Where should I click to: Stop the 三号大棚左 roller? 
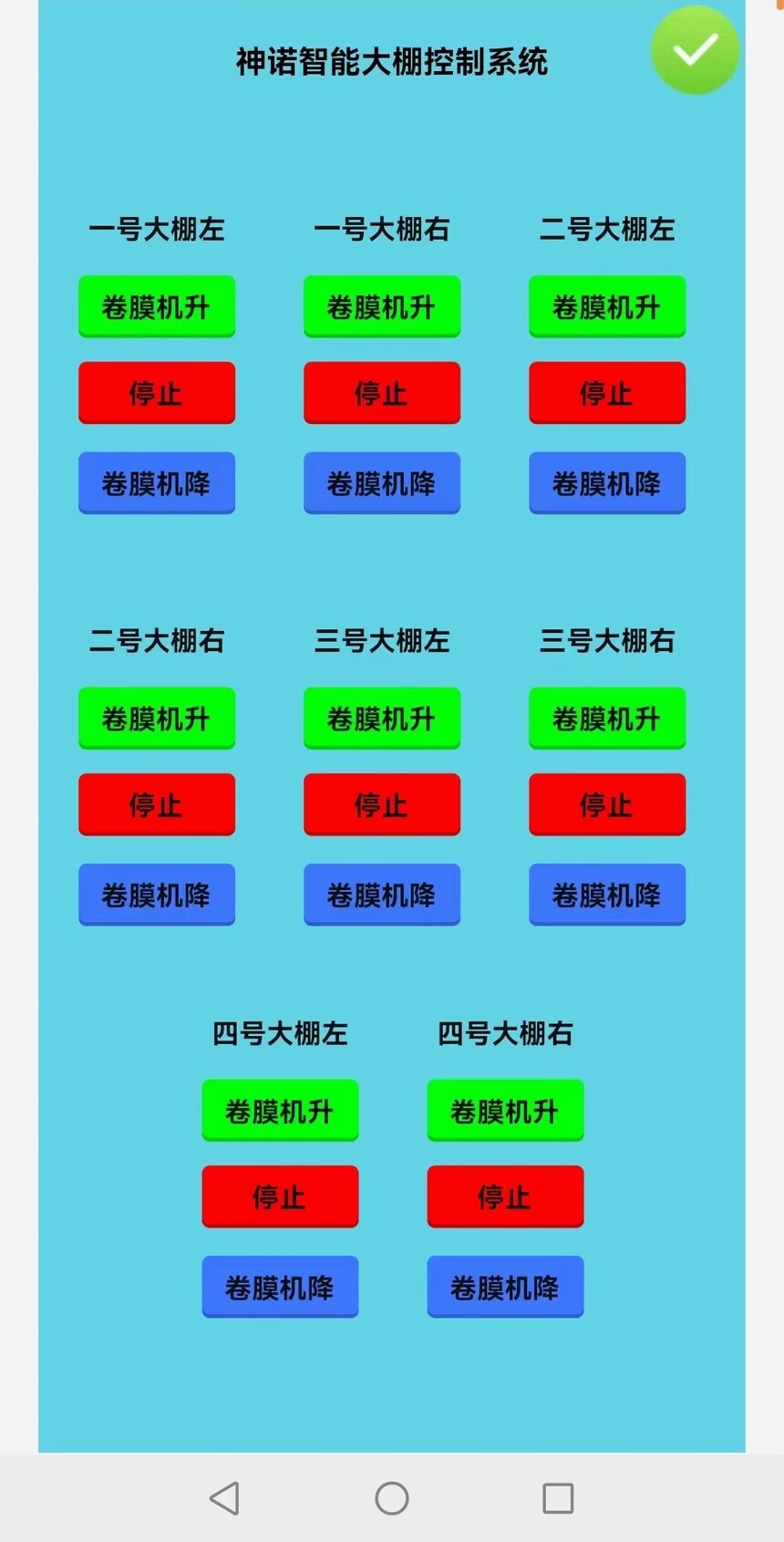click(382, 804)
